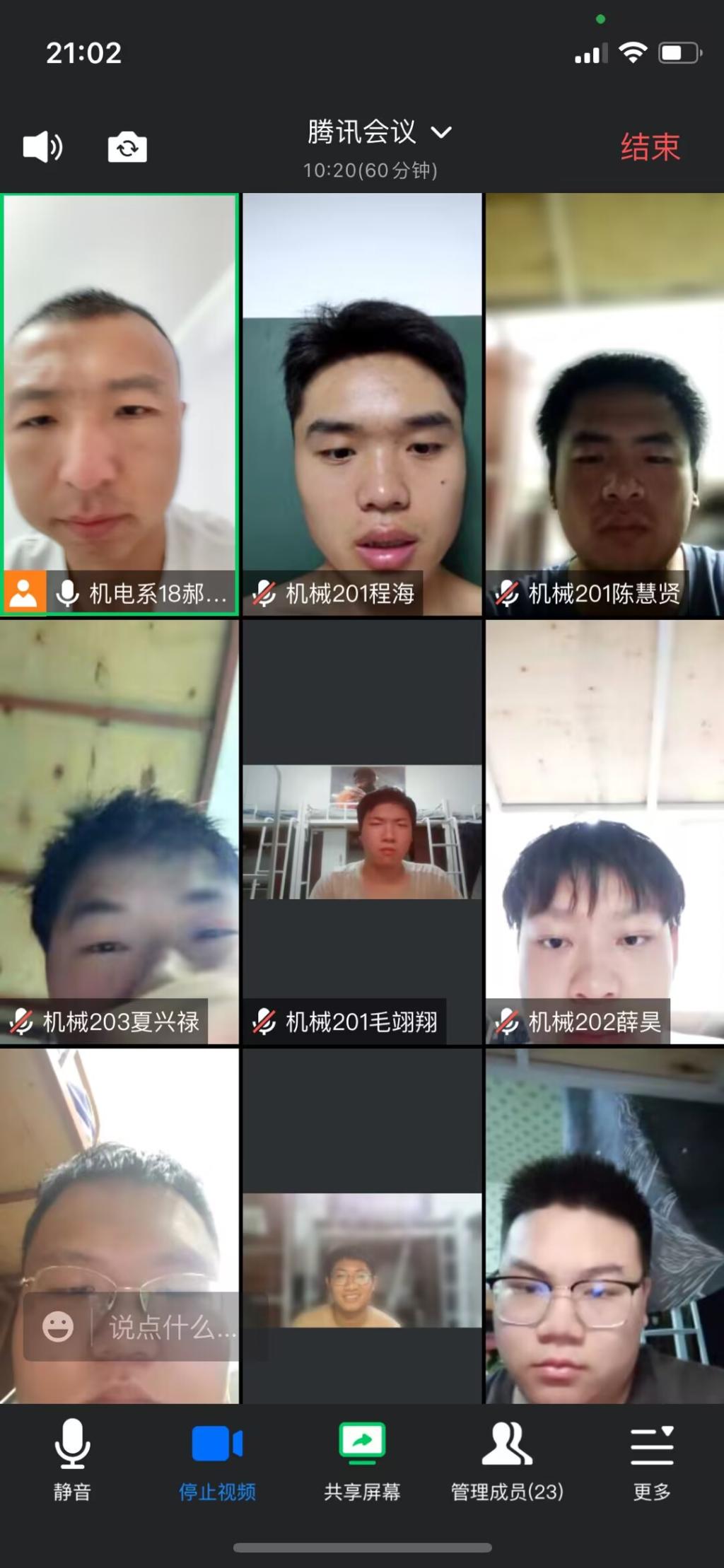Mute the microphone via 静音
The height and width of the screenshot is (1568, 724).
(x=72, y=1461)
